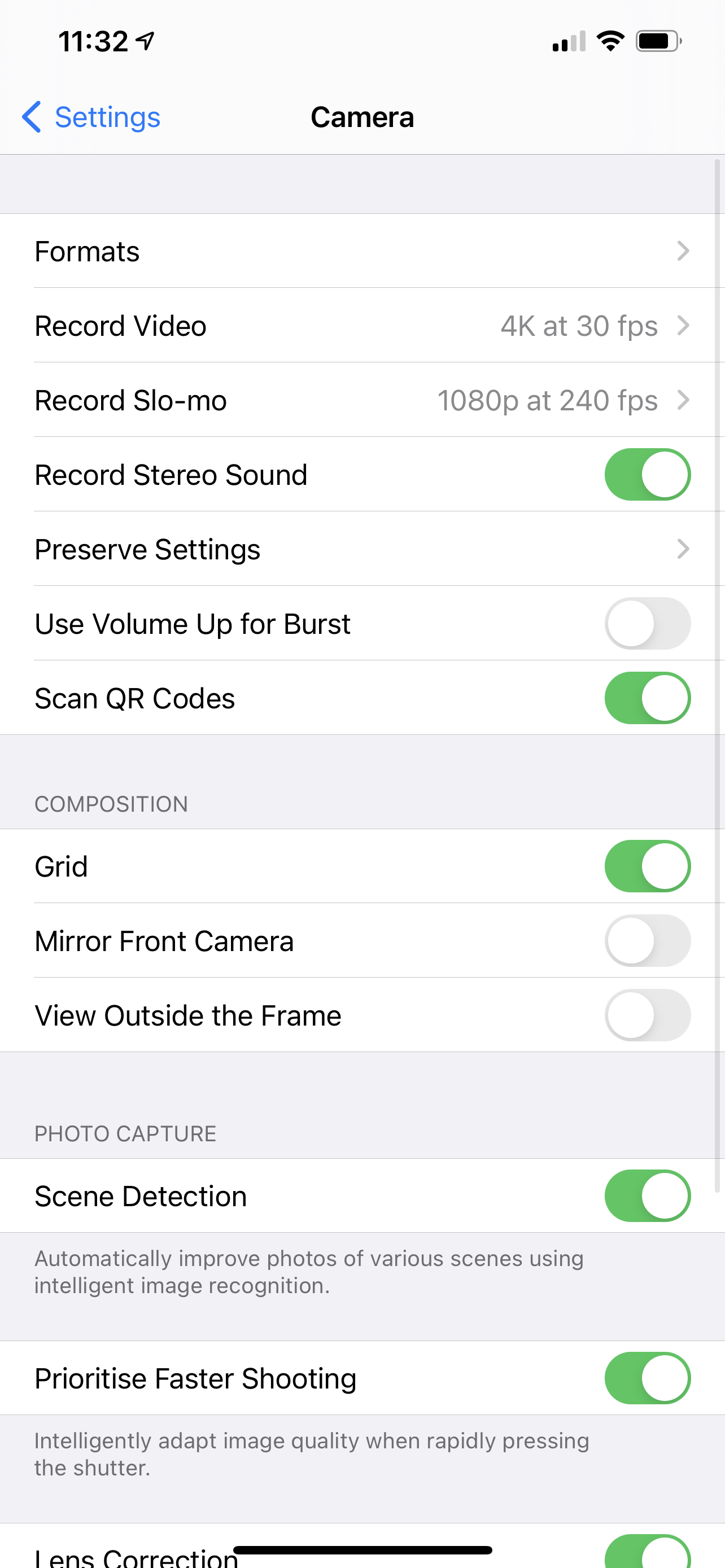The image size is (725, 1568).
Task: Turn on View Outside the Frame
Action: 647,1015
